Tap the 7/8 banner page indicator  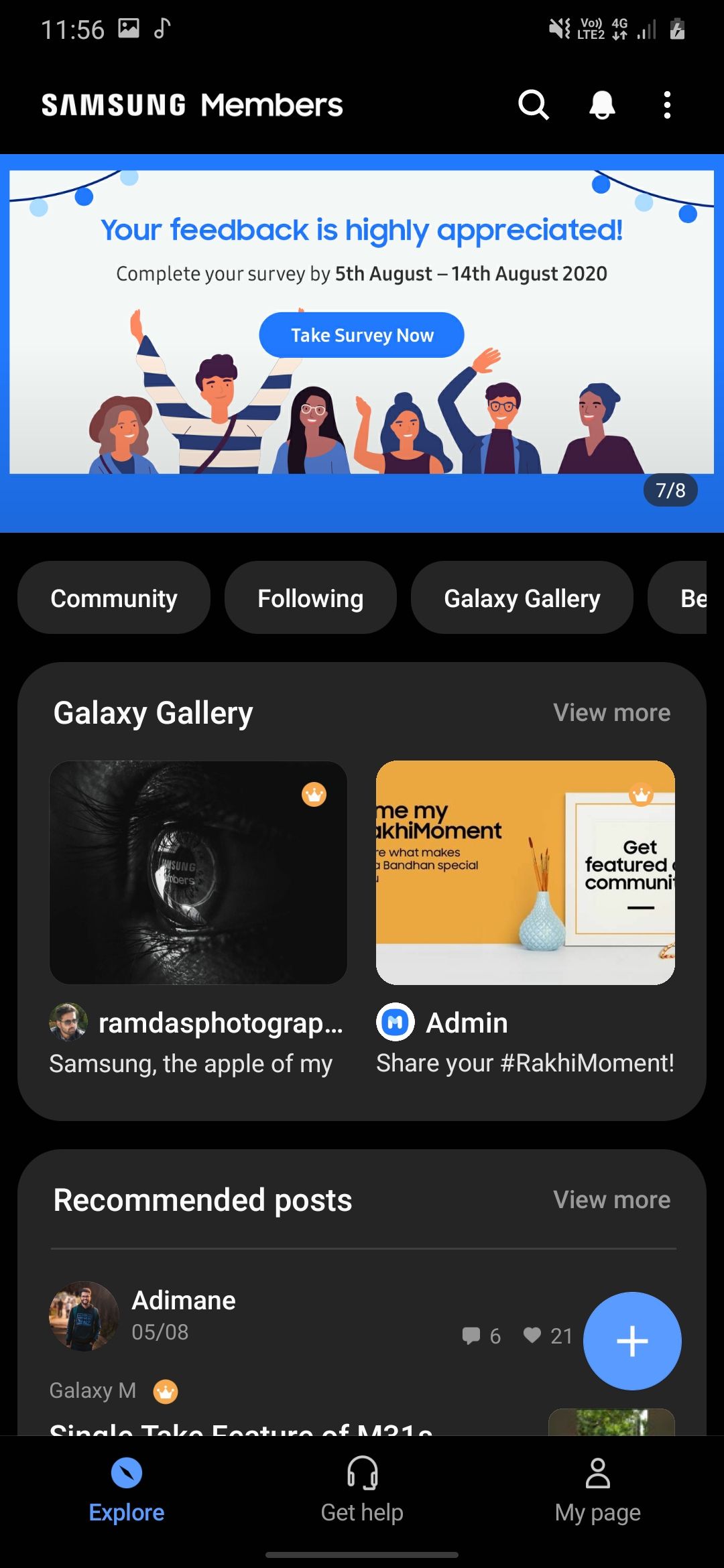pos(670,490)
